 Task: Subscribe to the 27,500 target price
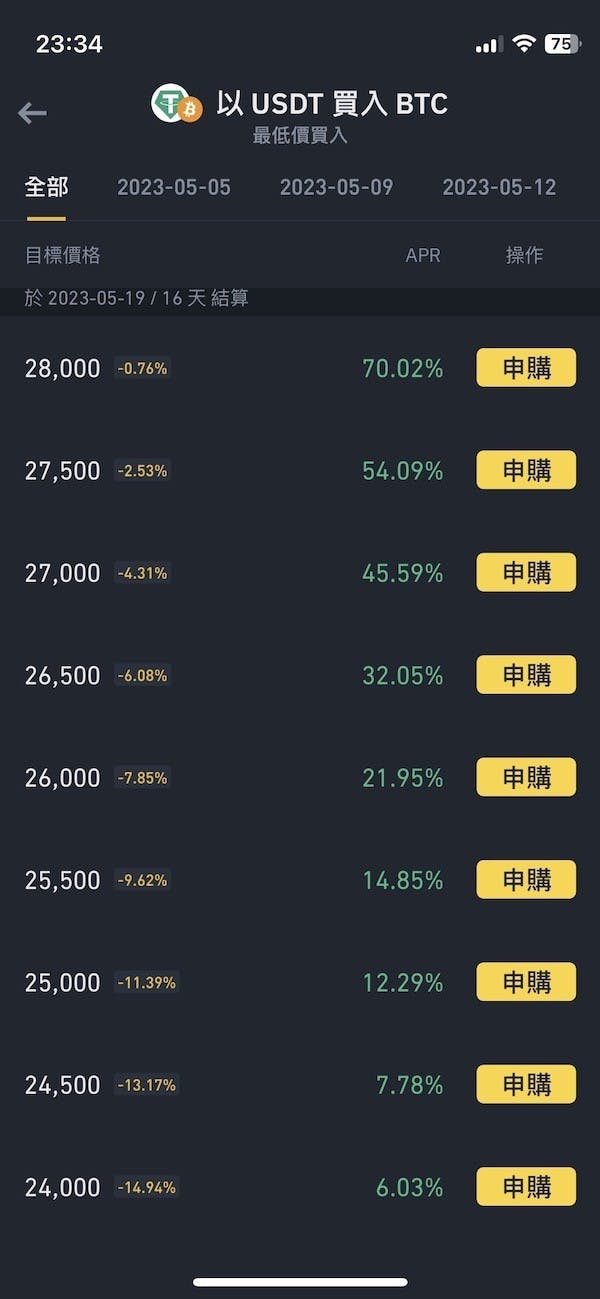point(526,470)
